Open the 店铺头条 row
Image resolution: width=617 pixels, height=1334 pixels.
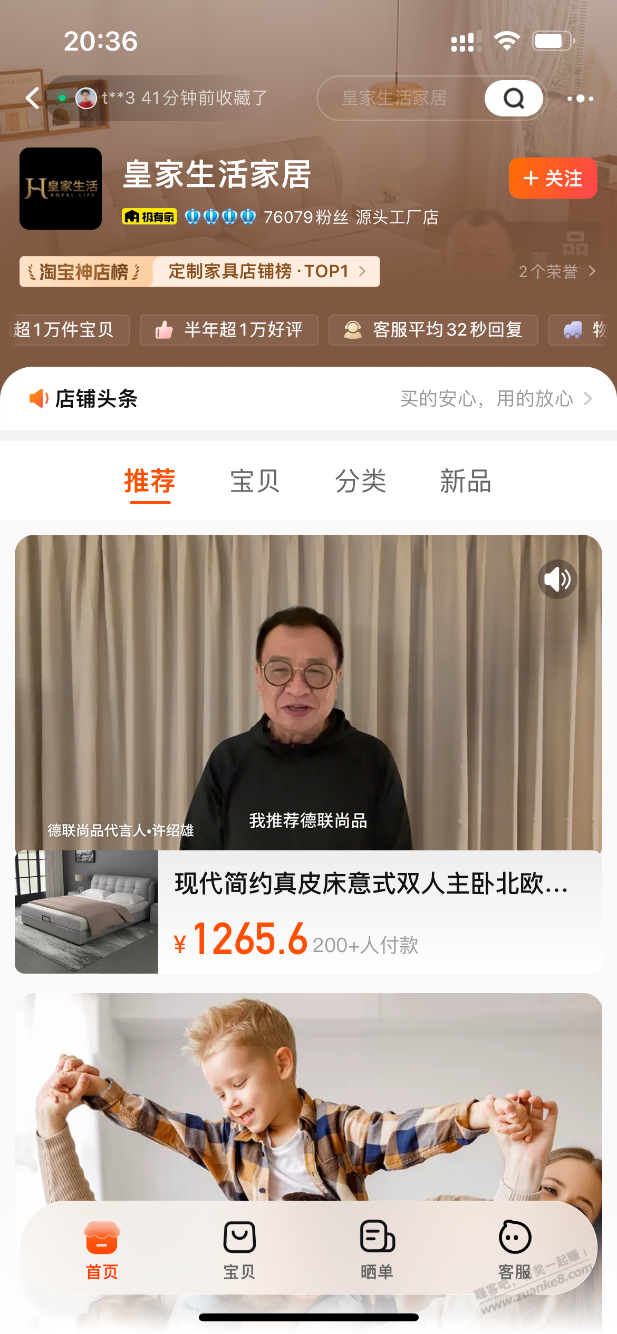point(308,399)
